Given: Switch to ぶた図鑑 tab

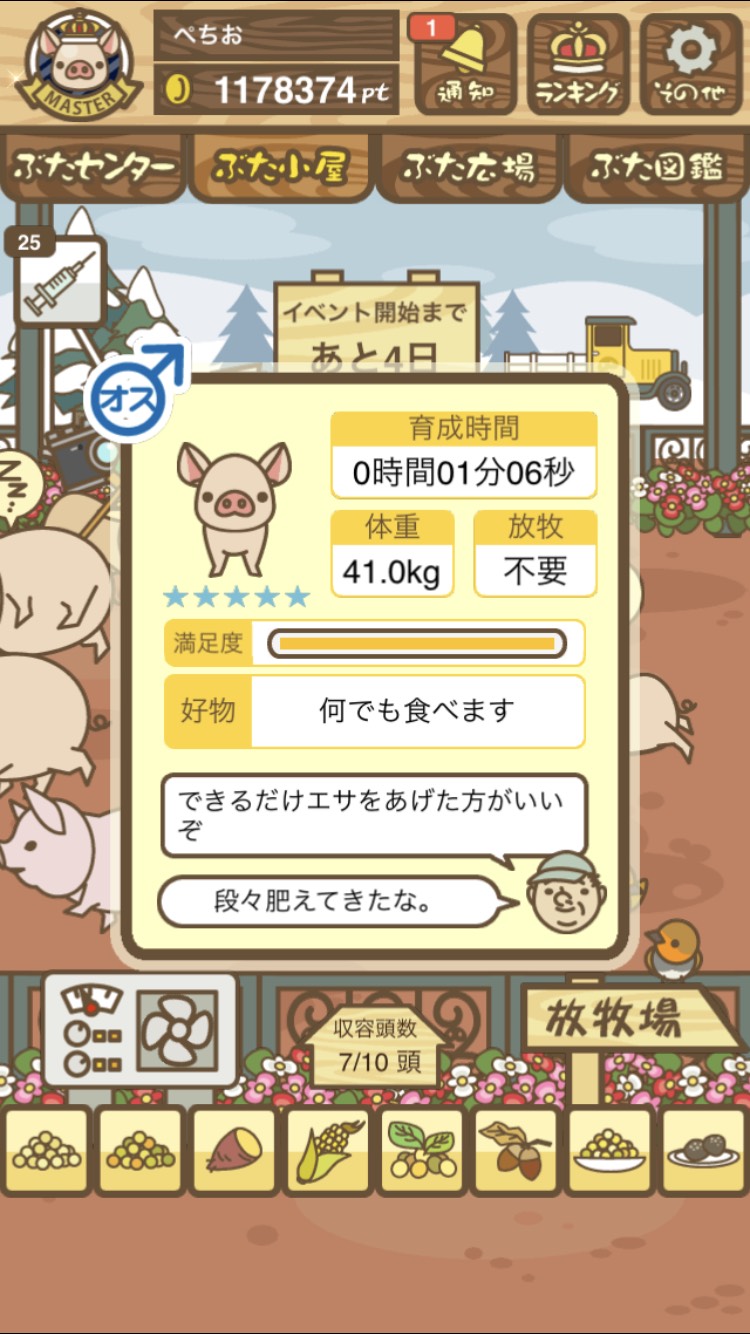Looking at the screenshot, I should (656, 167).
